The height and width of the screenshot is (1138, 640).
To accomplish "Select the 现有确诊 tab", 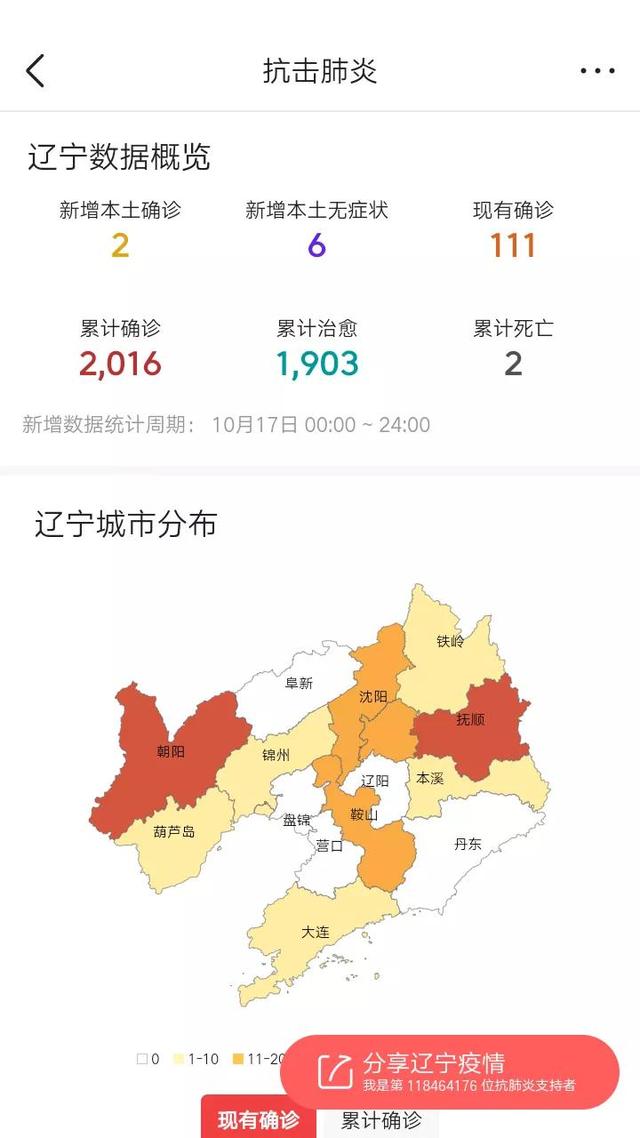I will tap(258, 1120).
